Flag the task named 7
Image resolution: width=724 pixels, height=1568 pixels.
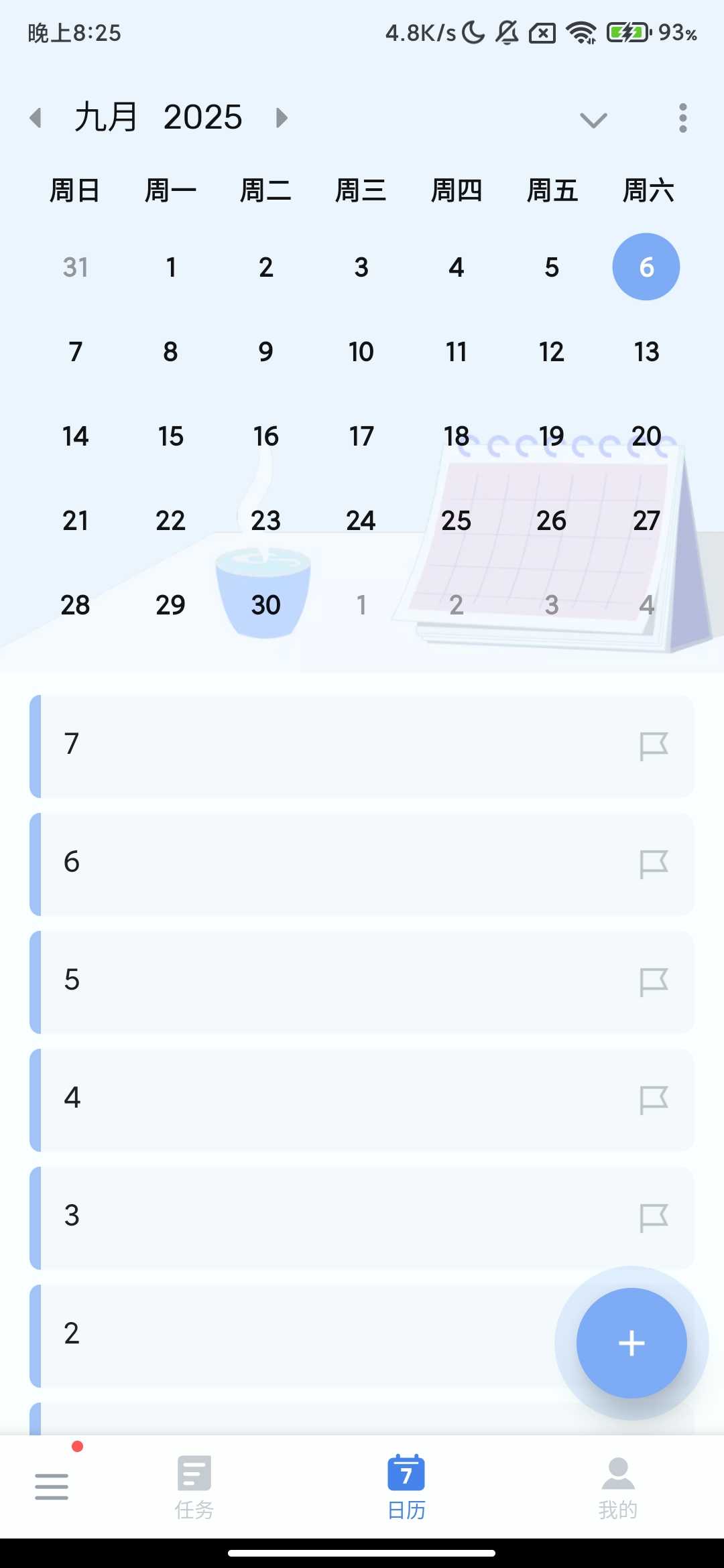point(654,746)
